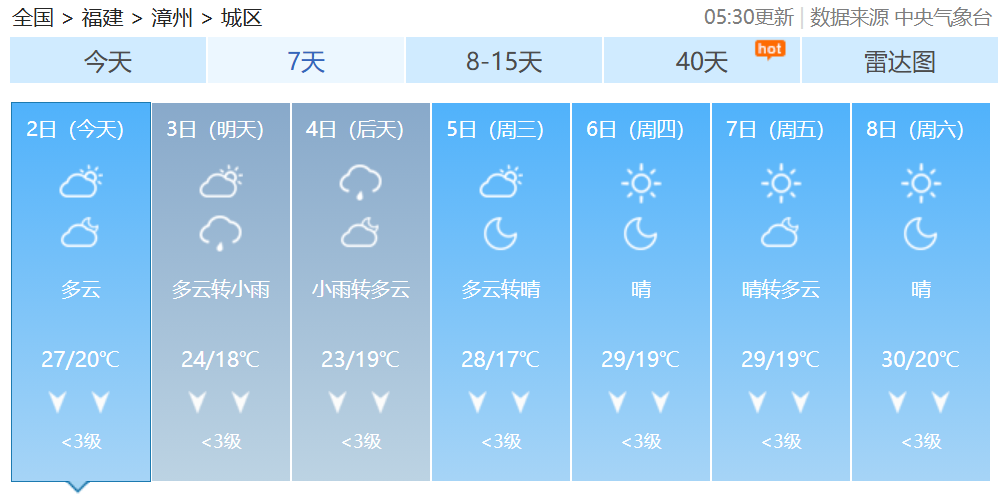Select the 2日（今天）forecast card

(80, 290)
